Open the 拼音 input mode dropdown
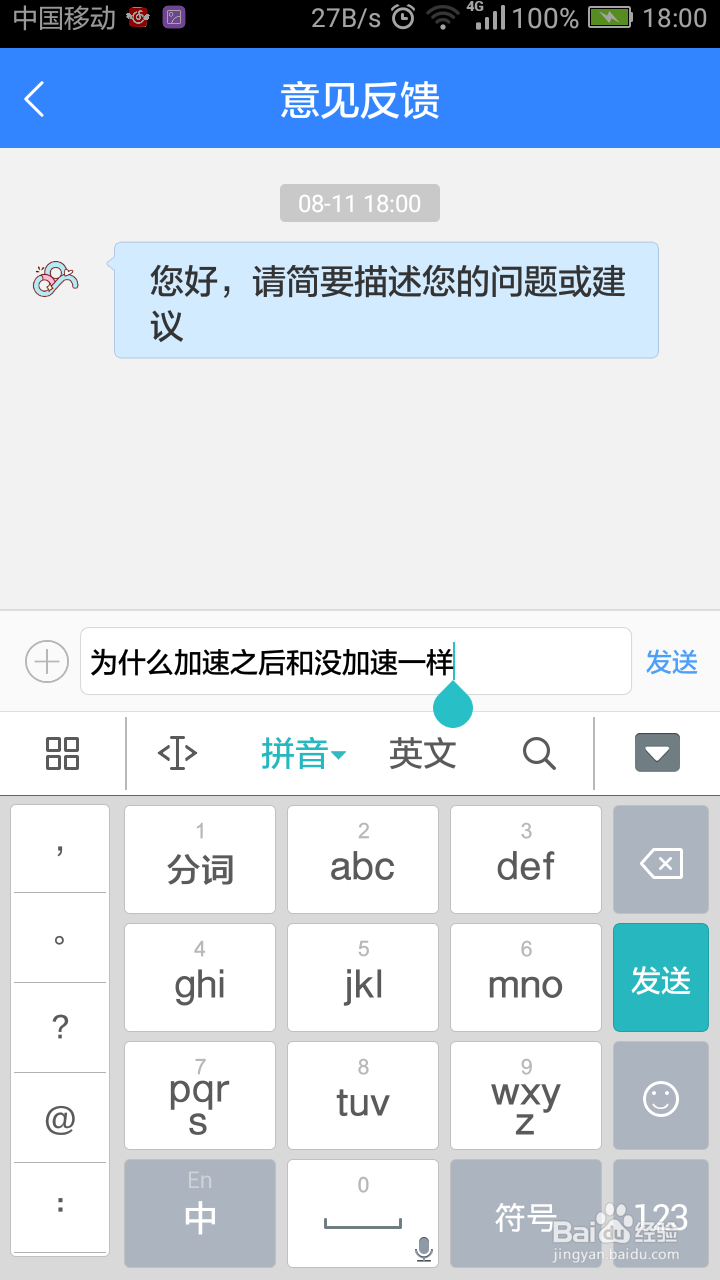 pyautogui.click(x=303, y=754)
